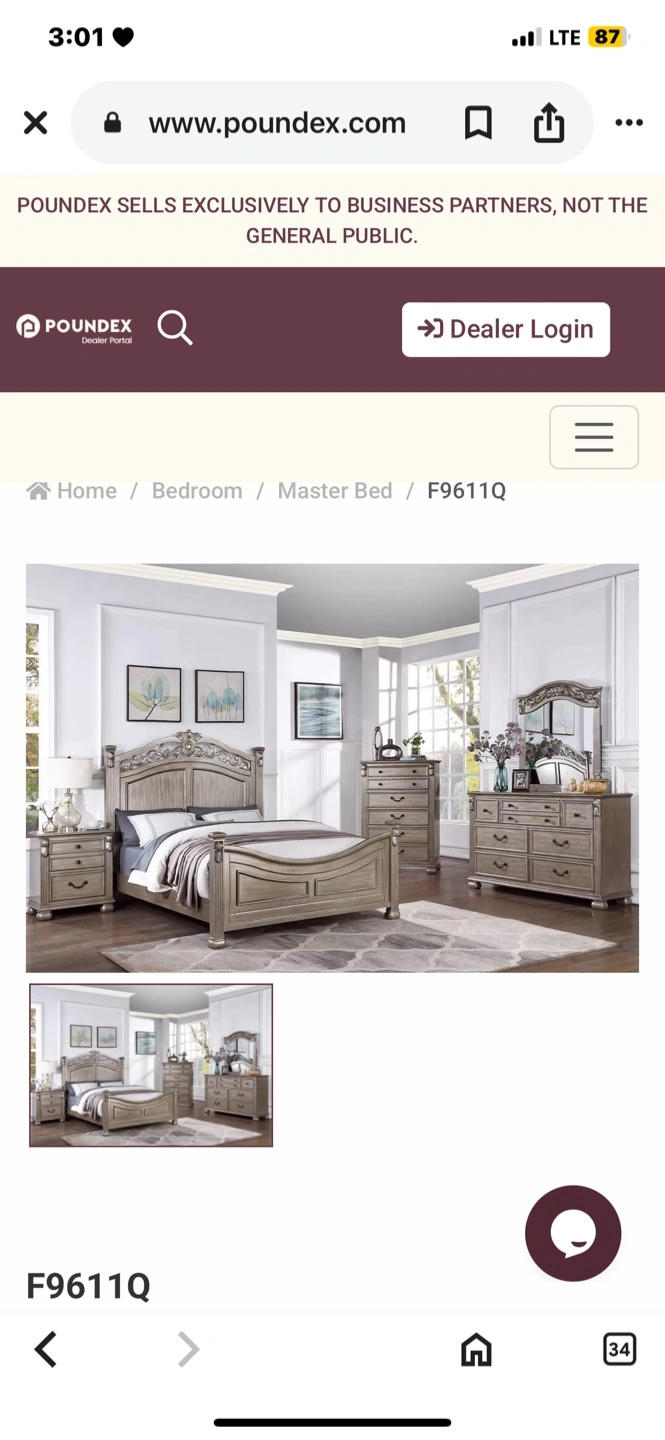
Task: Tap the Poundex Dealer Portal logo
Action: coord(74,328)
